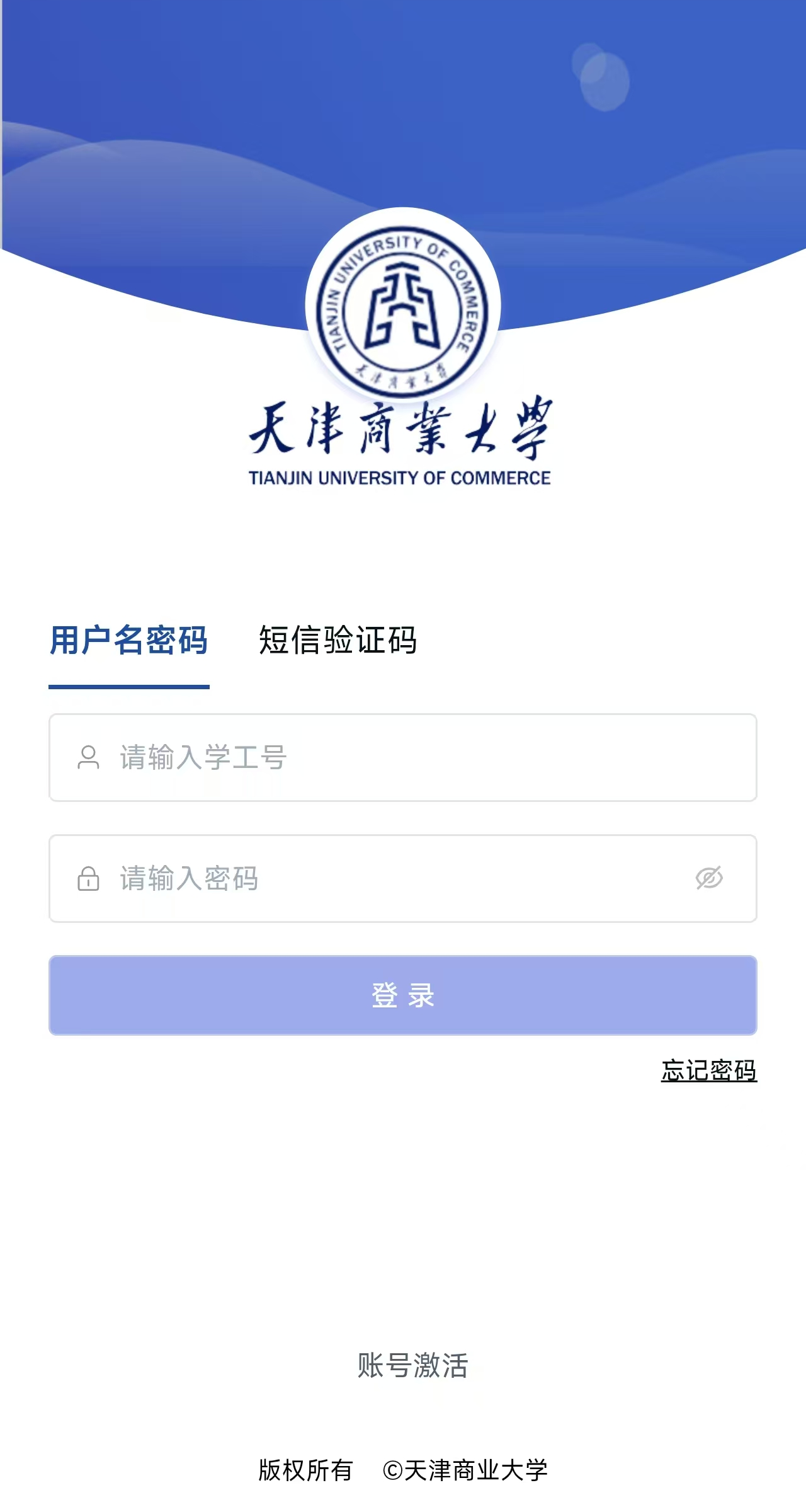The width and height of the screenshot is (806, 1512).
Task: Select the 用户名密码 tab
Action: [128, 640]
